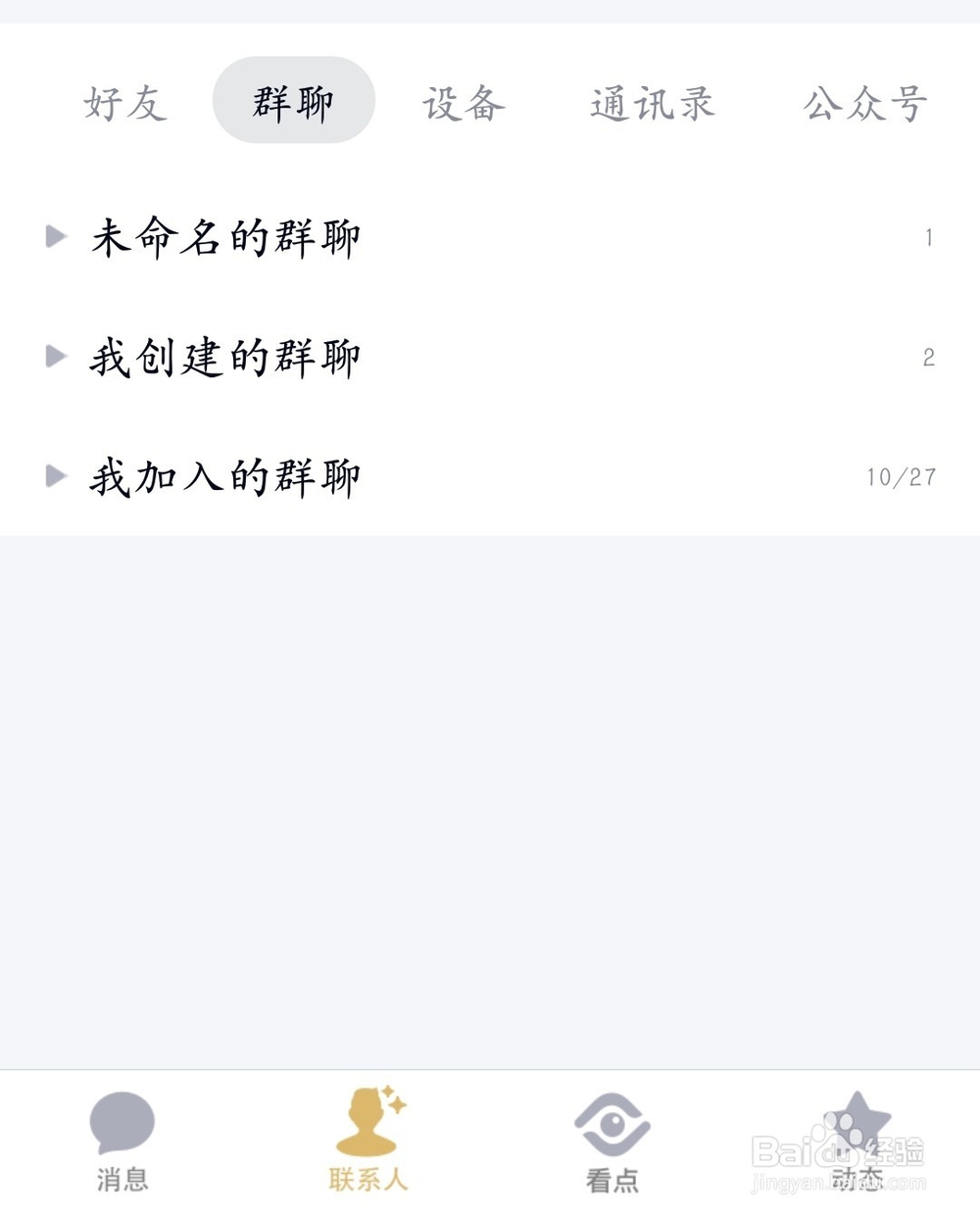Tap 联系人 in the bottom bar

(x=367, y=1142)
